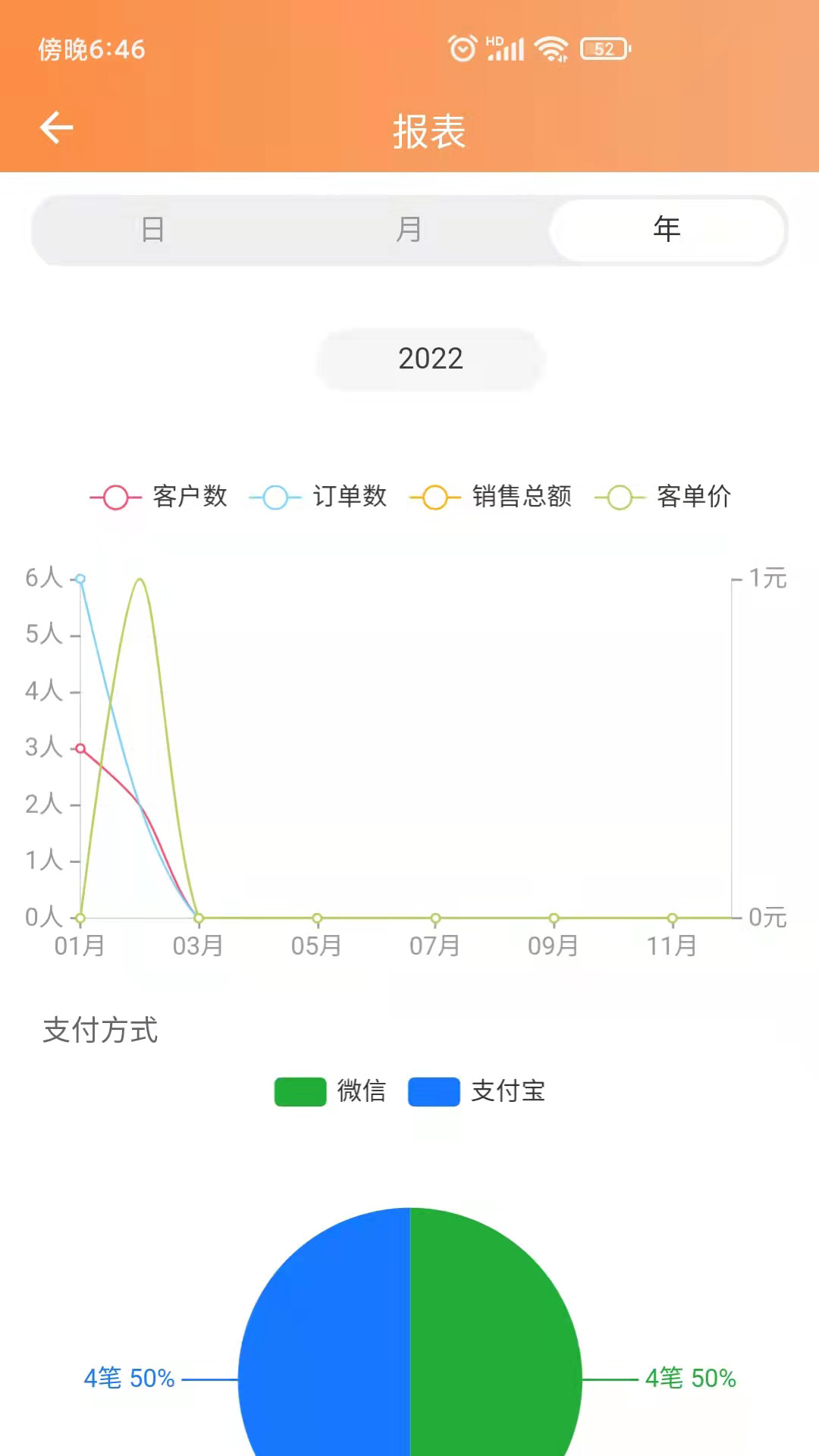Keep the 年 view selected
Screen dimensions: 819x1456
667,229
